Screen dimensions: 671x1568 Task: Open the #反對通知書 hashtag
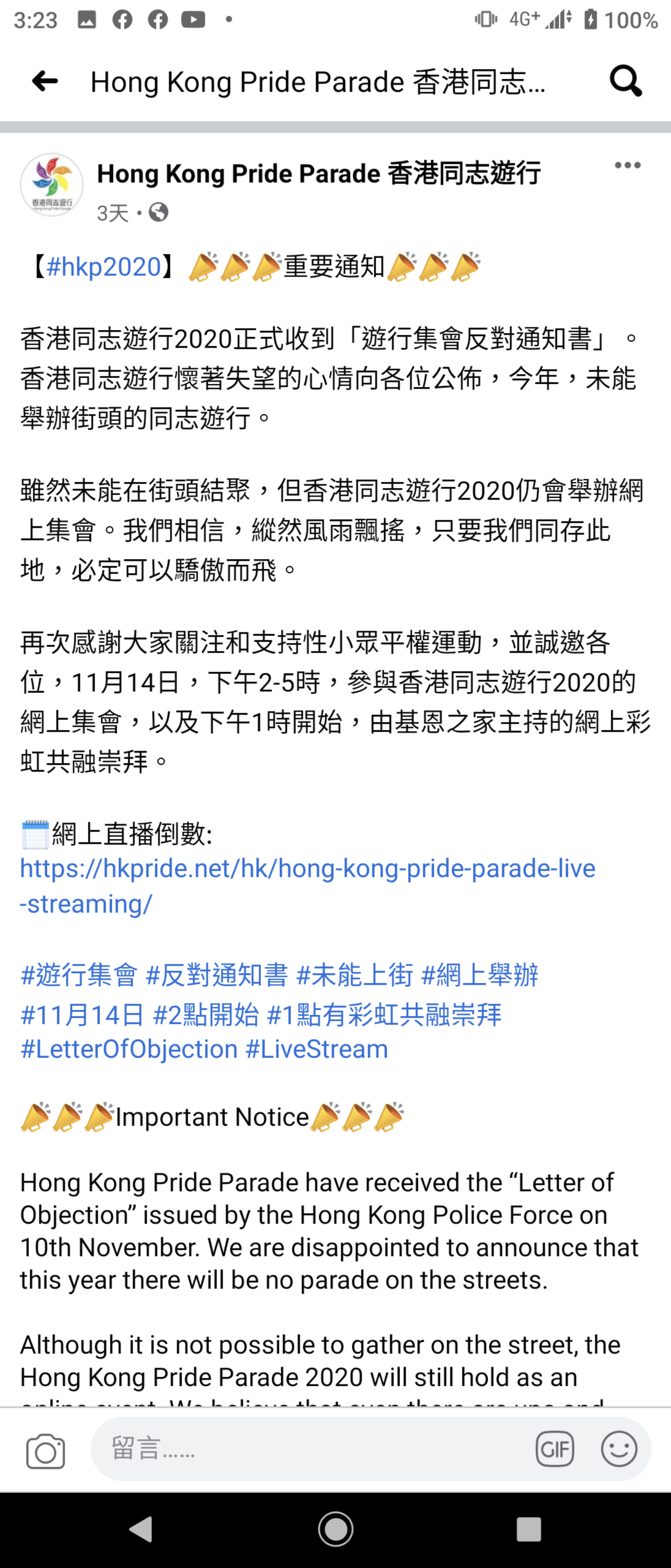point(217,975)
